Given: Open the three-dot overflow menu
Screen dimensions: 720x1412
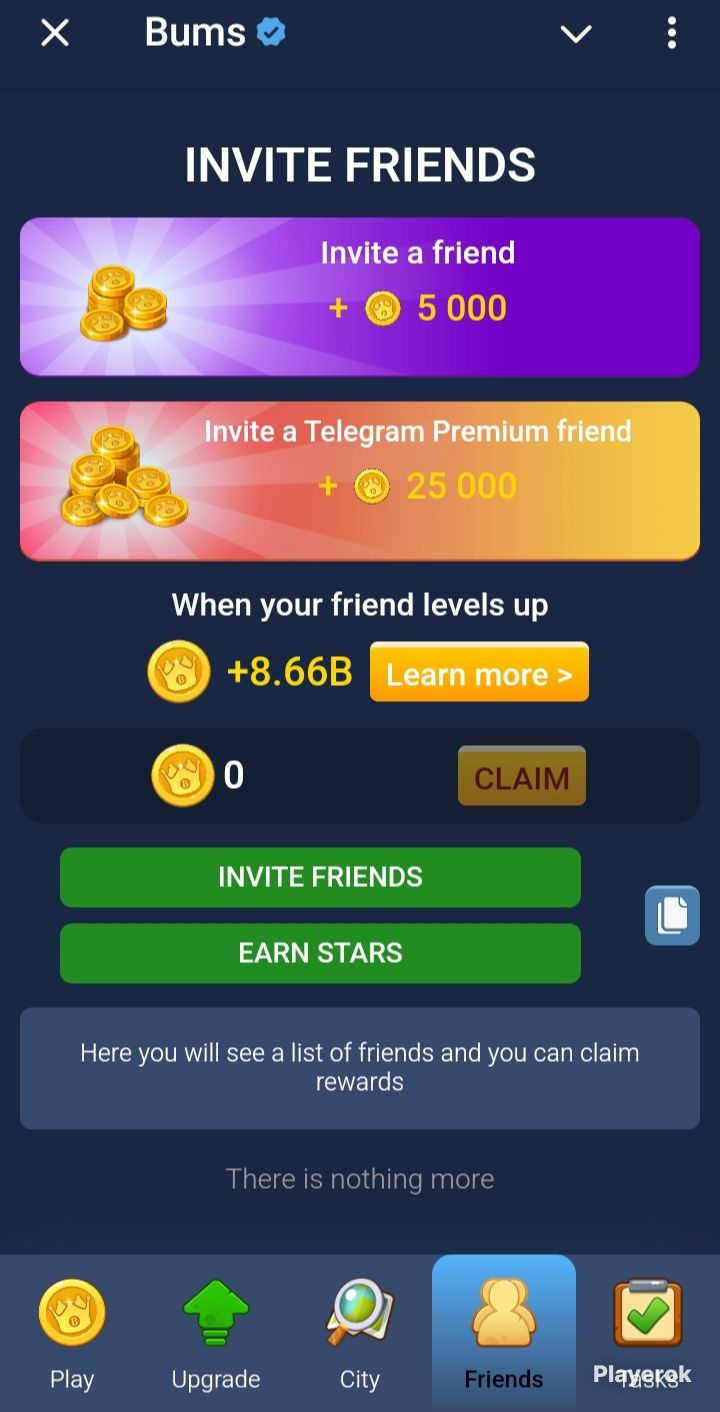Looking at the screenshot, I should (671, 34).
